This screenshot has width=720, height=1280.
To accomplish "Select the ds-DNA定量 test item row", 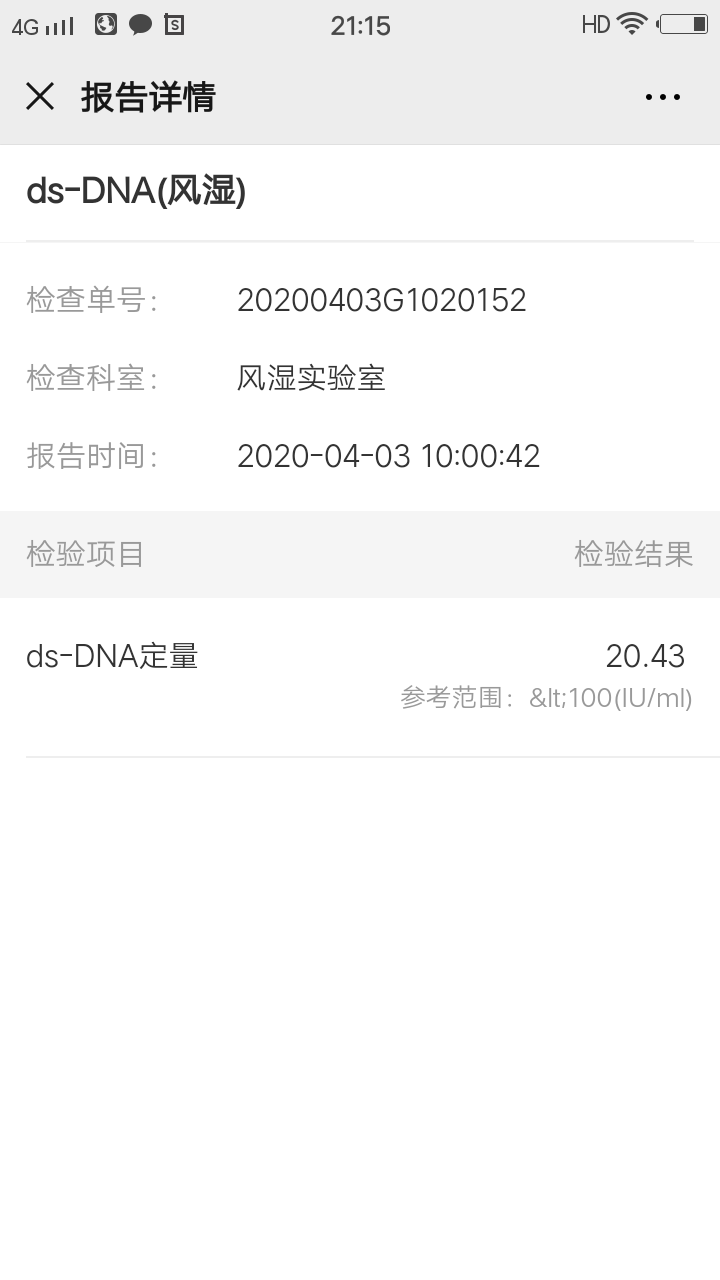I will pyautogui.click(x=112, y=655).
